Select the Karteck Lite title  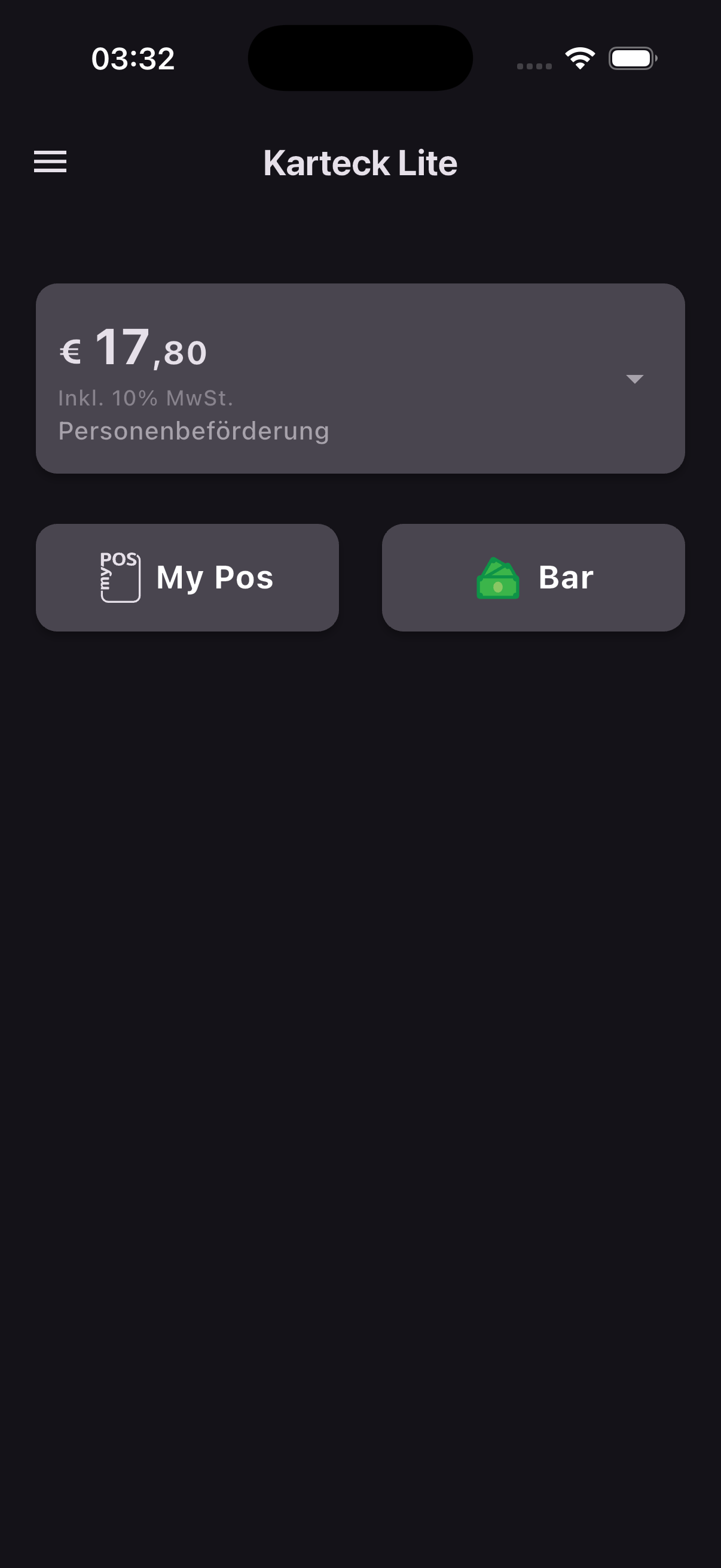point(360,163)
